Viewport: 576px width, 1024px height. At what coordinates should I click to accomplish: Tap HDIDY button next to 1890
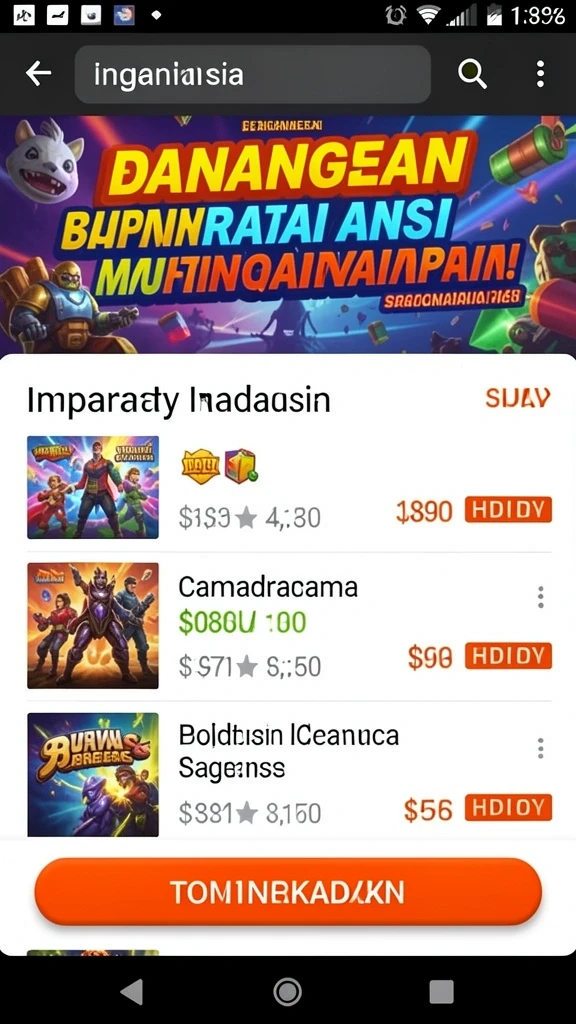508,510
